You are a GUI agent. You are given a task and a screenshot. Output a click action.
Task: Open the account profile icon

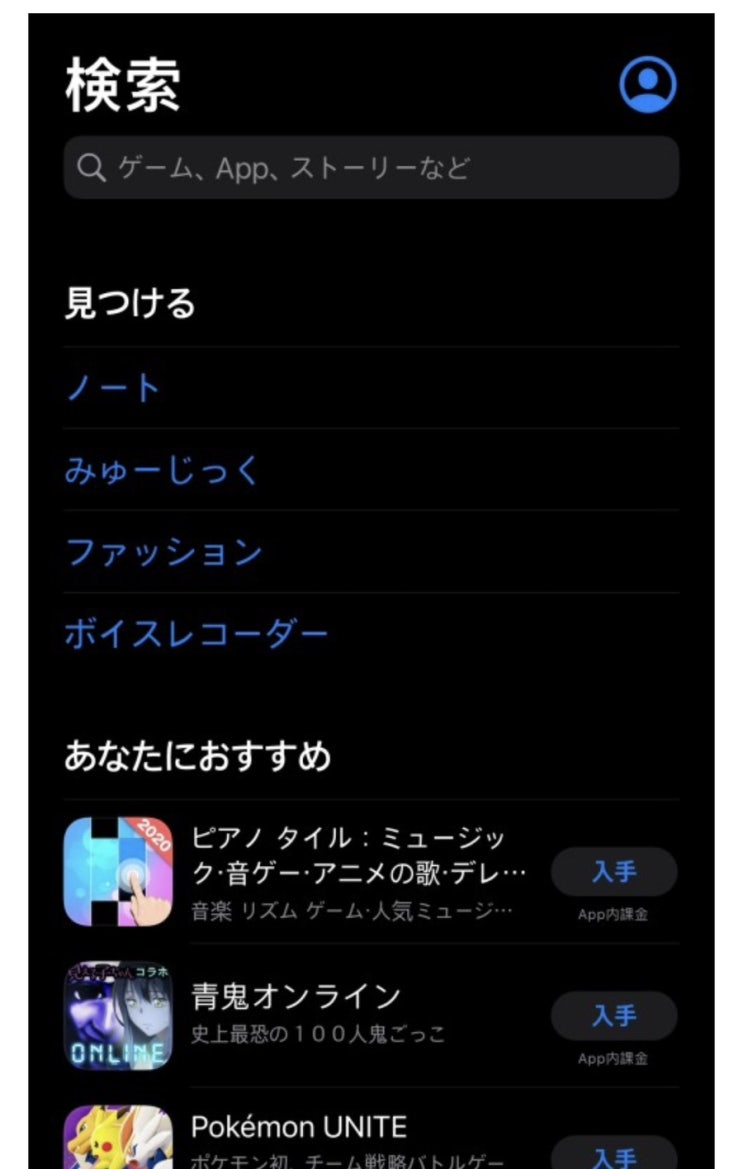647,84
